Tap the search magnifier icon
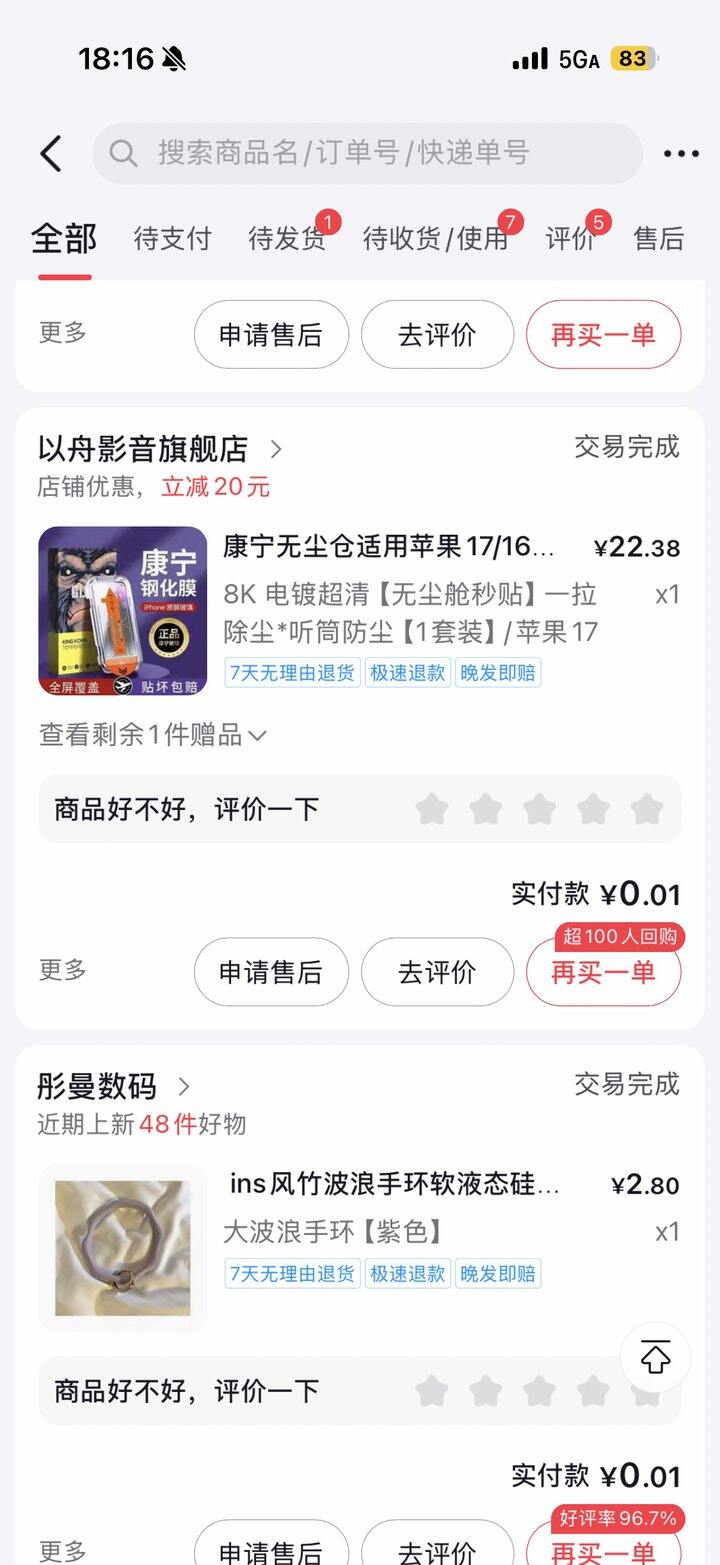The width and height of the screenshot is (720, 1565). pos(124,153)
